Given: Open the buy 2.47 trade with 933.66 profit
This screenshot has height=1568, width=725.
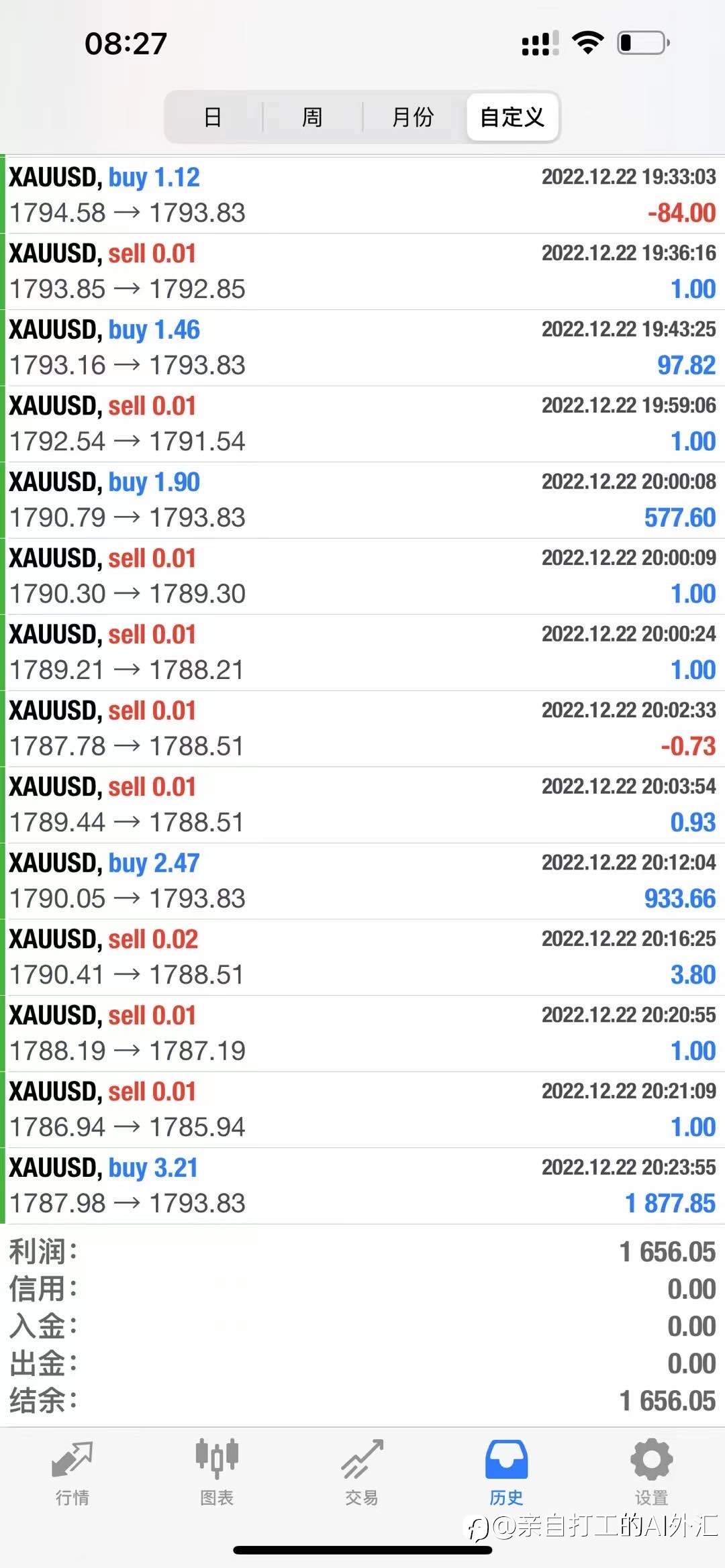Looking at the screenshot, I should click(362, 881).
